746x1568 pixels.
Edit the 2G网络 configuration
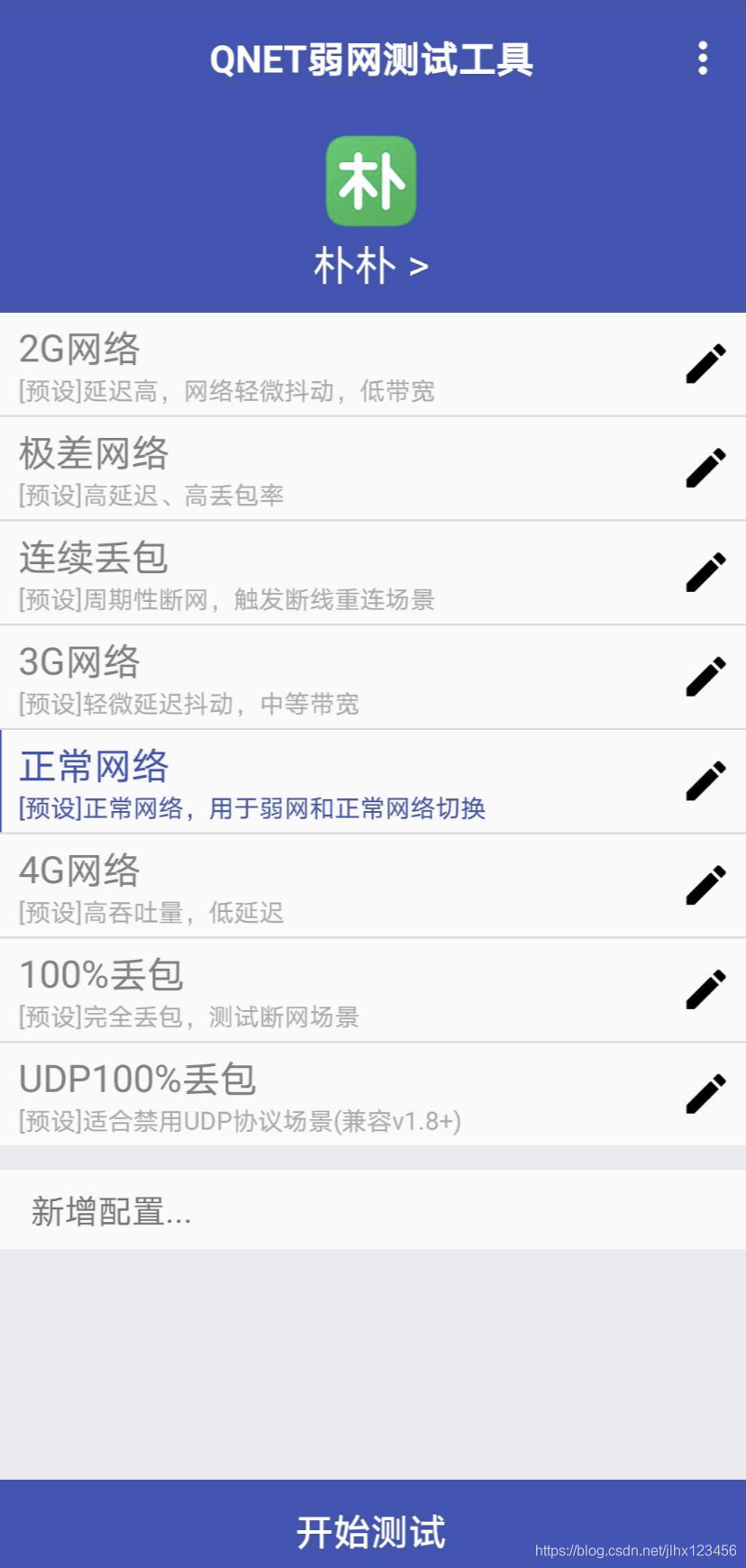(x=705, y=364)
